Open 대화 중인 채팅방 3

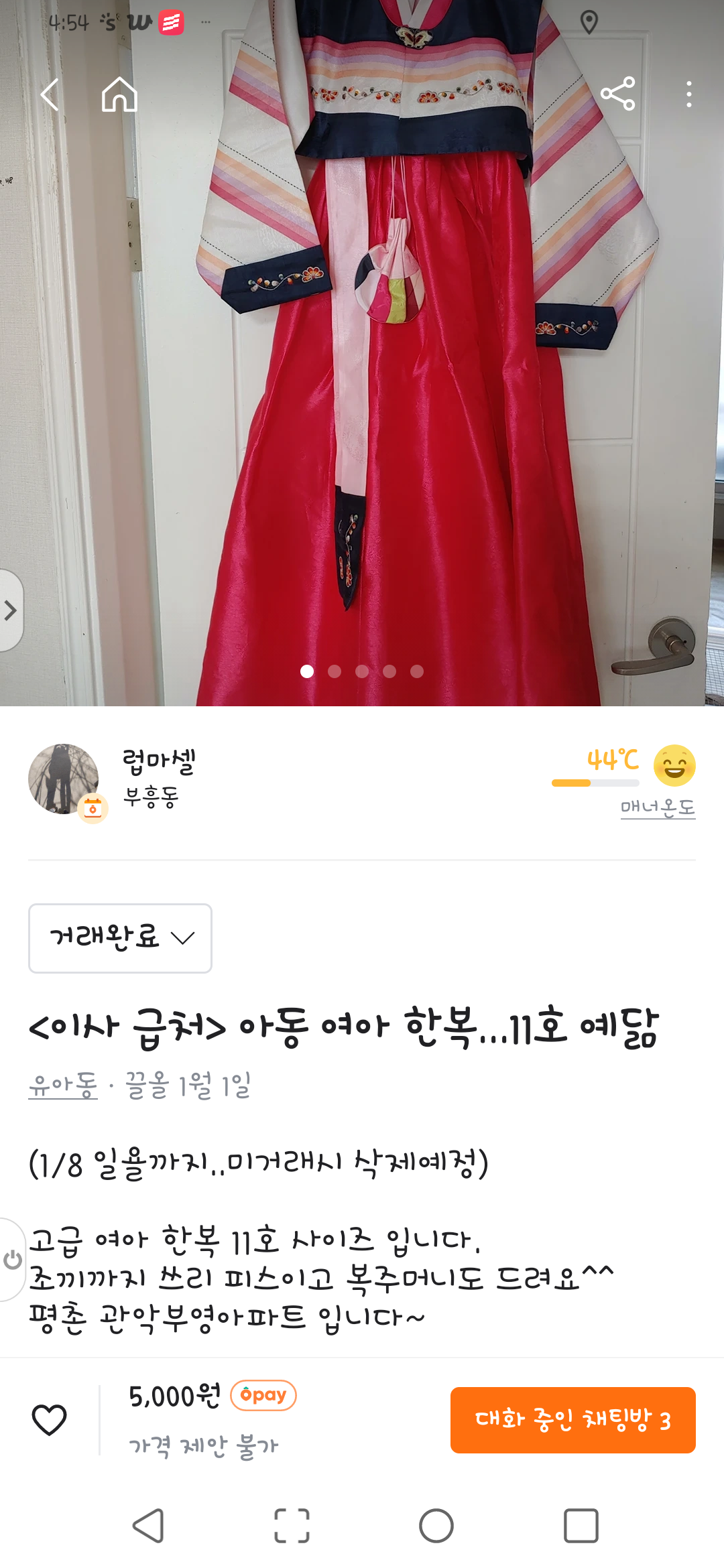[x=572, y=1420]
